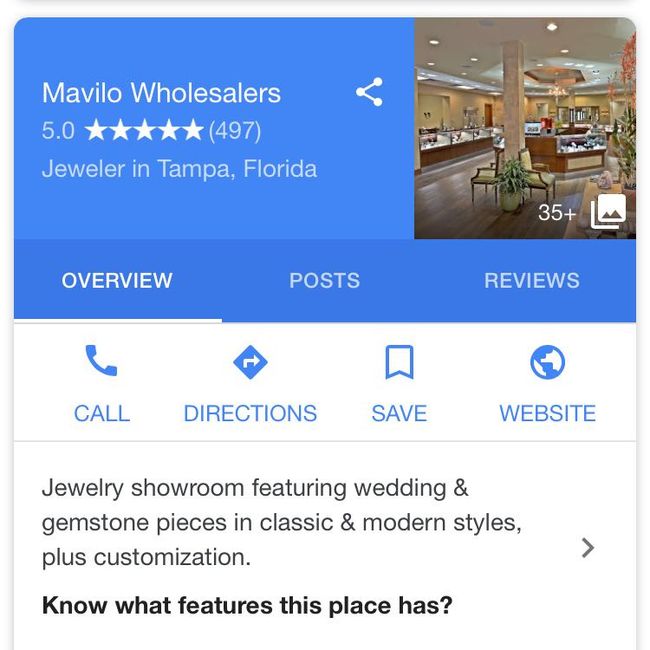The width and height of the screenshot is (650, 650).
Task: Switch to the Posts tab
Action: coord(324,281)
